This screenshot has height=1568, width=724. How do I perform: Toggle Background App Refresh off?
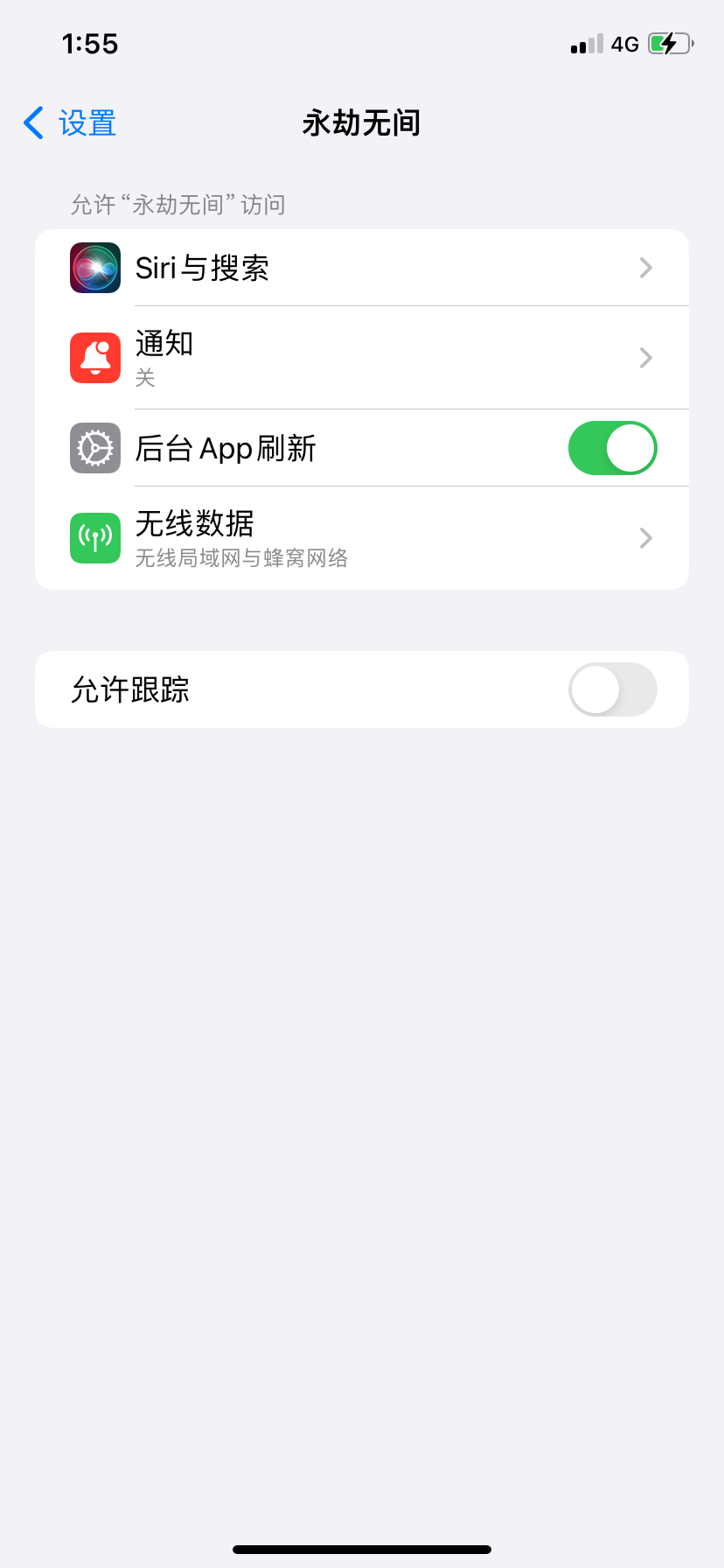(612, 448)
